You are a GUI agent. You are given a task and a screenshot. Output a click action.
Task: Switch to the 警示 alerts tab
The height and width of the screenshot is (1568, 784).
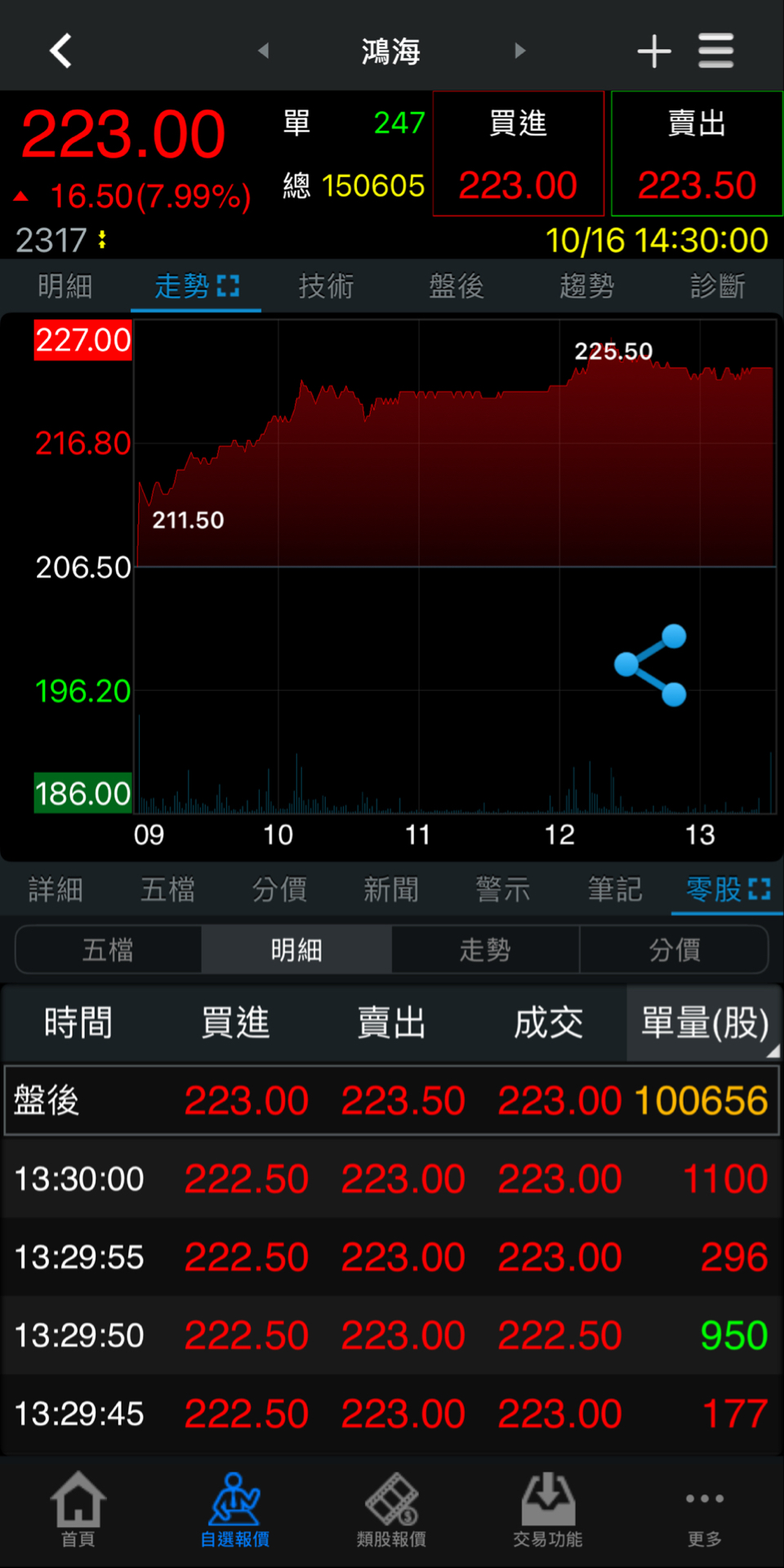click(x=503, y=889)
